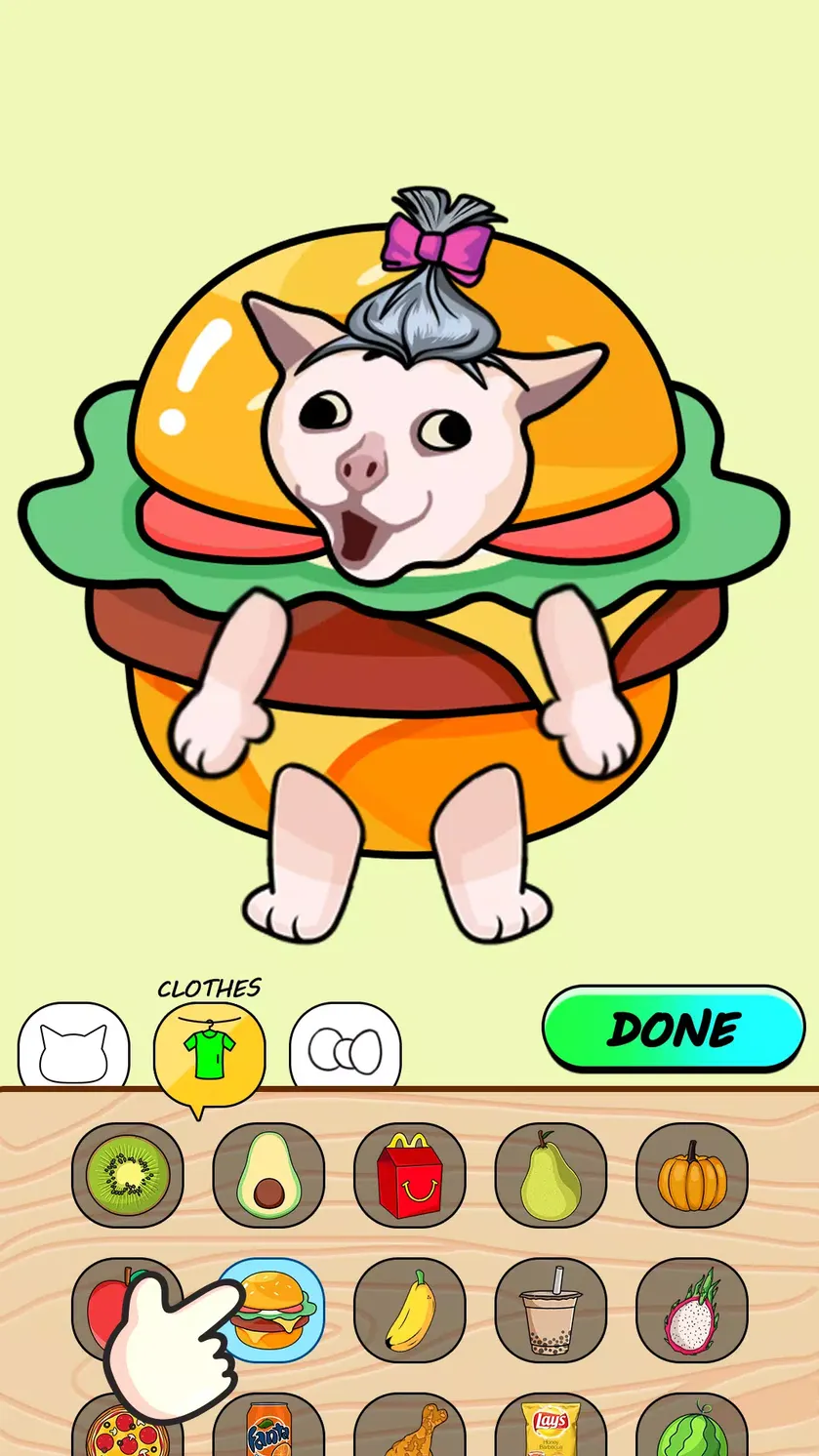Choose the pumpkin costume

tap(692, 1175)
